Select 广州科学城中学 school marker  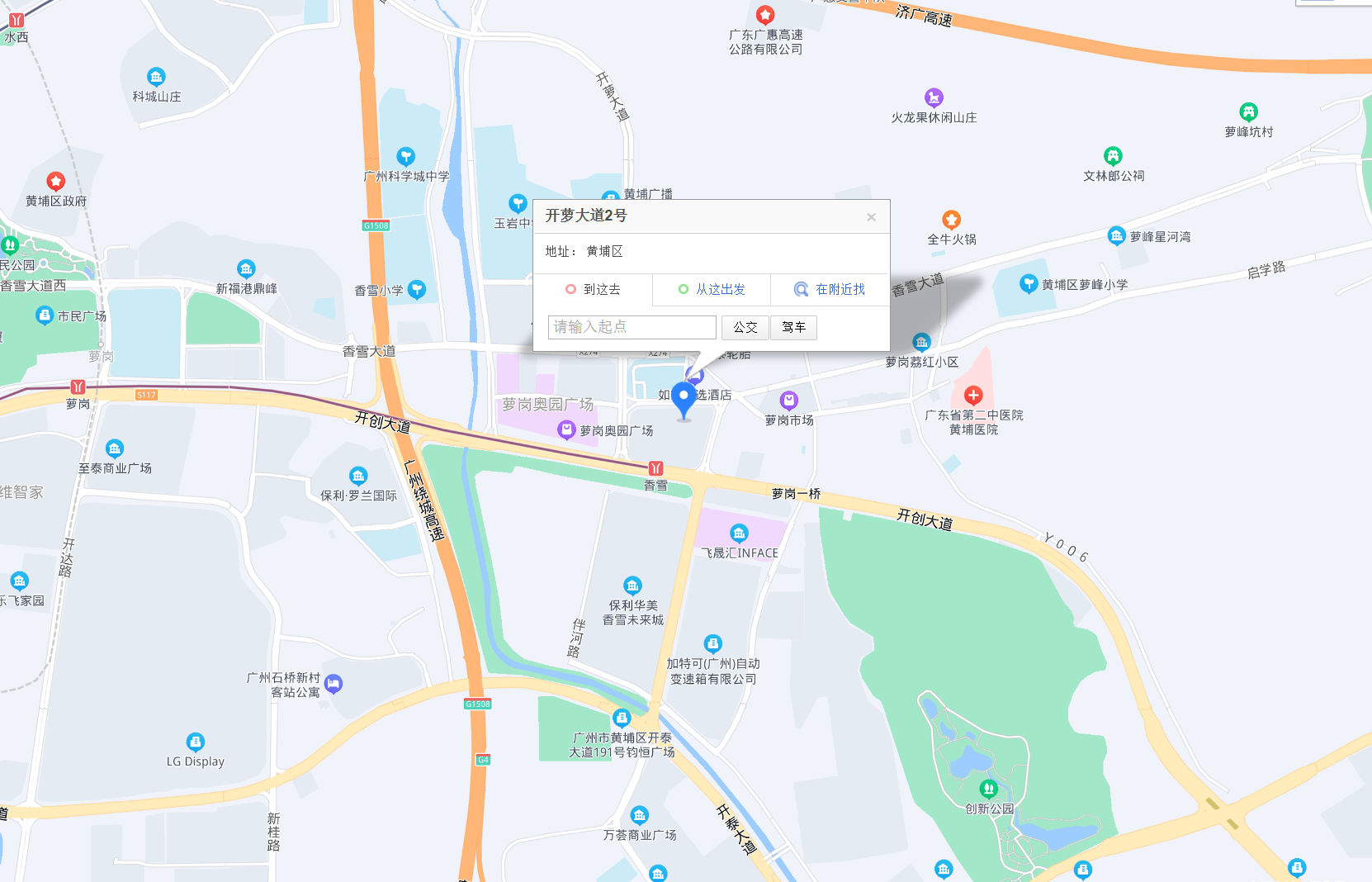405,155
